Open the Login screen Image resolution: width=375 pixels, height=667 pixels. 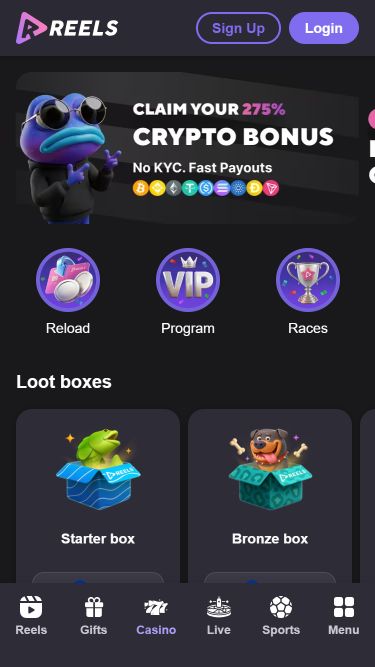pos(324,28)
